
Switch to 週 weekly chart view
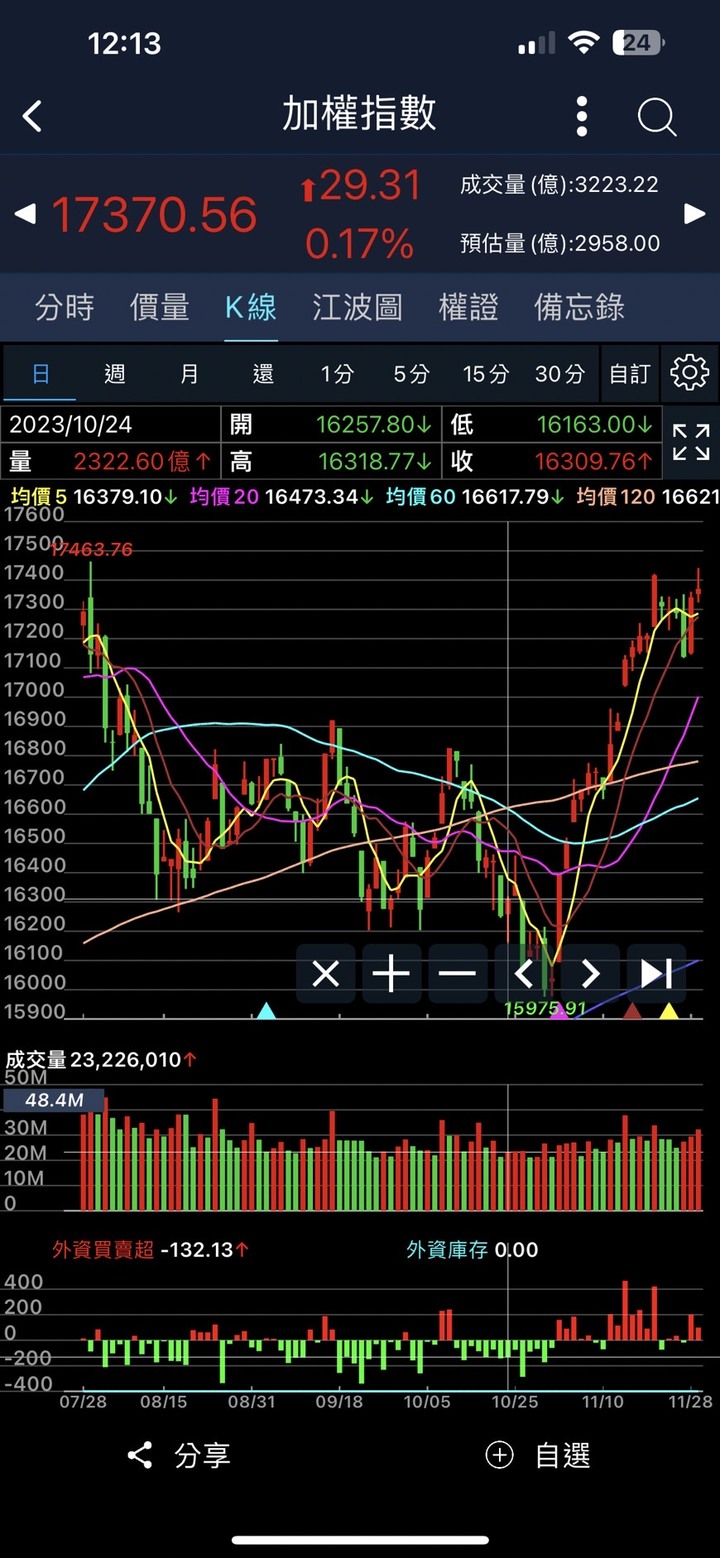pyautogui.click(x=114, y=371)
